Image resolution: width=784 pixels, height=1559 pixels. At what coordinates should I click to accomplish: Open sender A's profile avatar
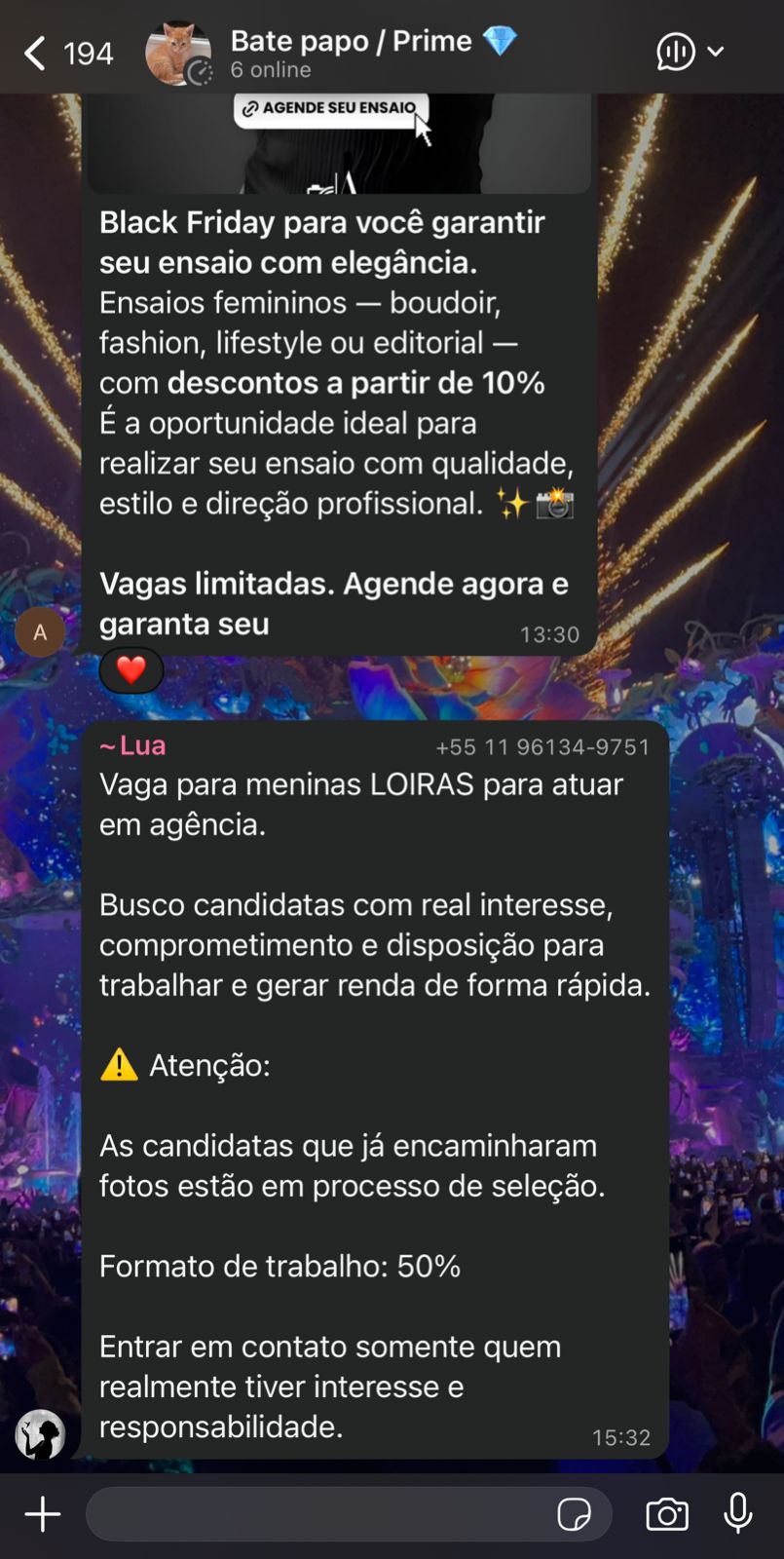point(40,632)
